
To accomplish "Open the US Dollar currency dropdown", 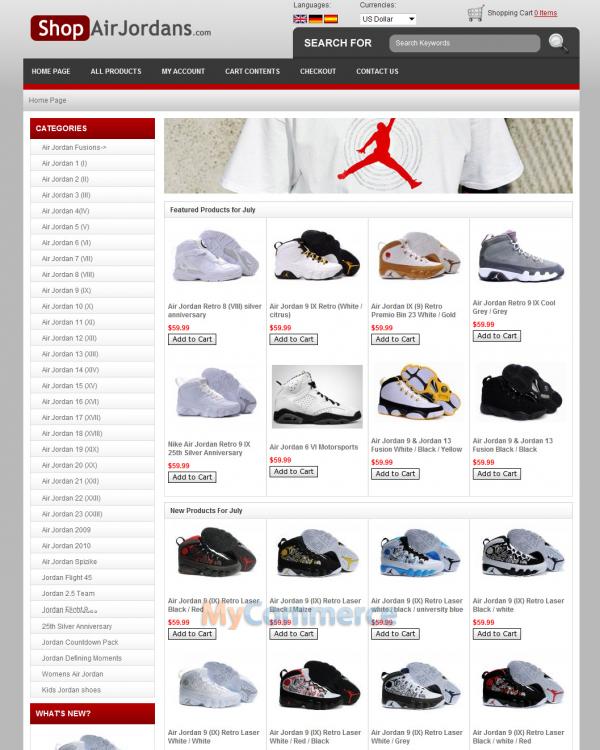I will (x=388, y=19).
